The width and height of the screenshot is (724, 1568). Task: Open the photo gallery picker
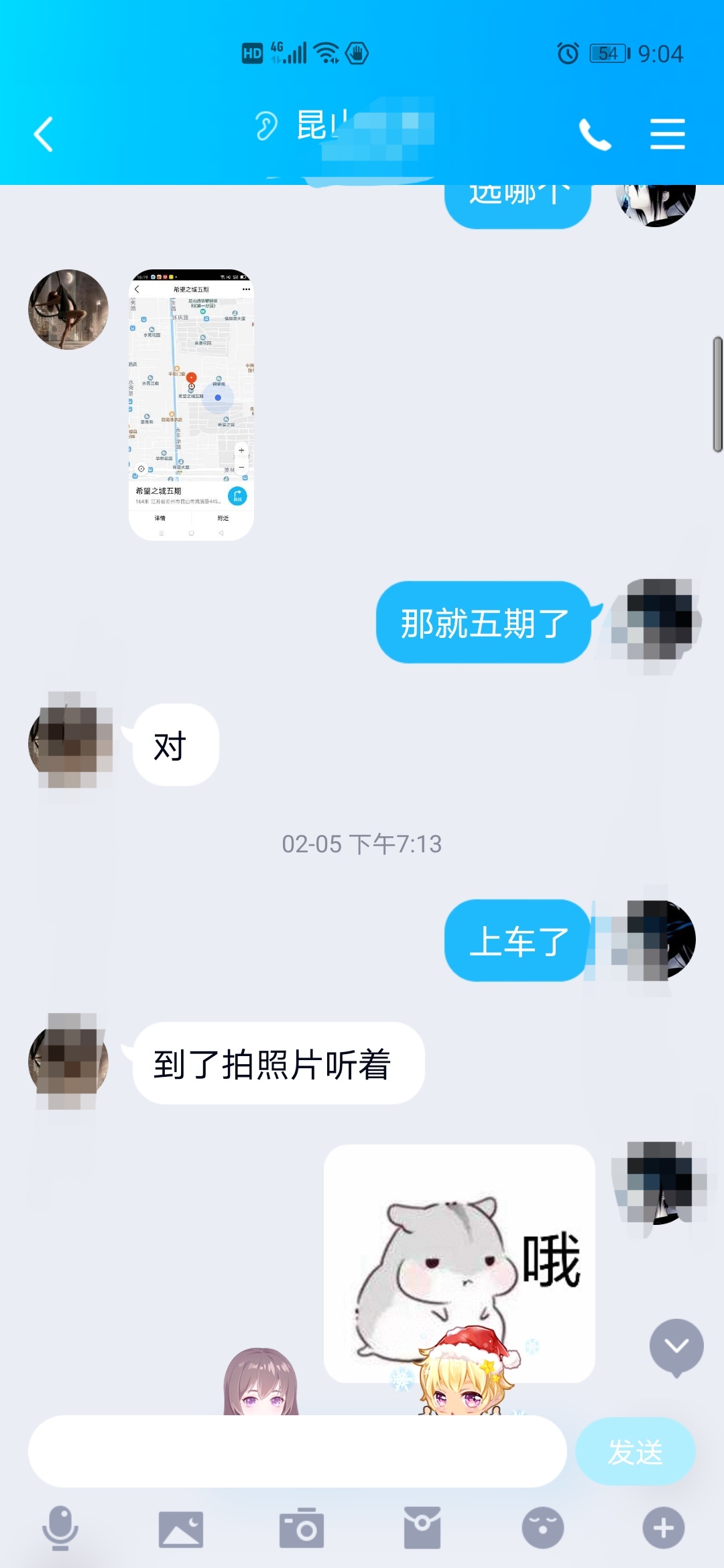(181, 1528)
